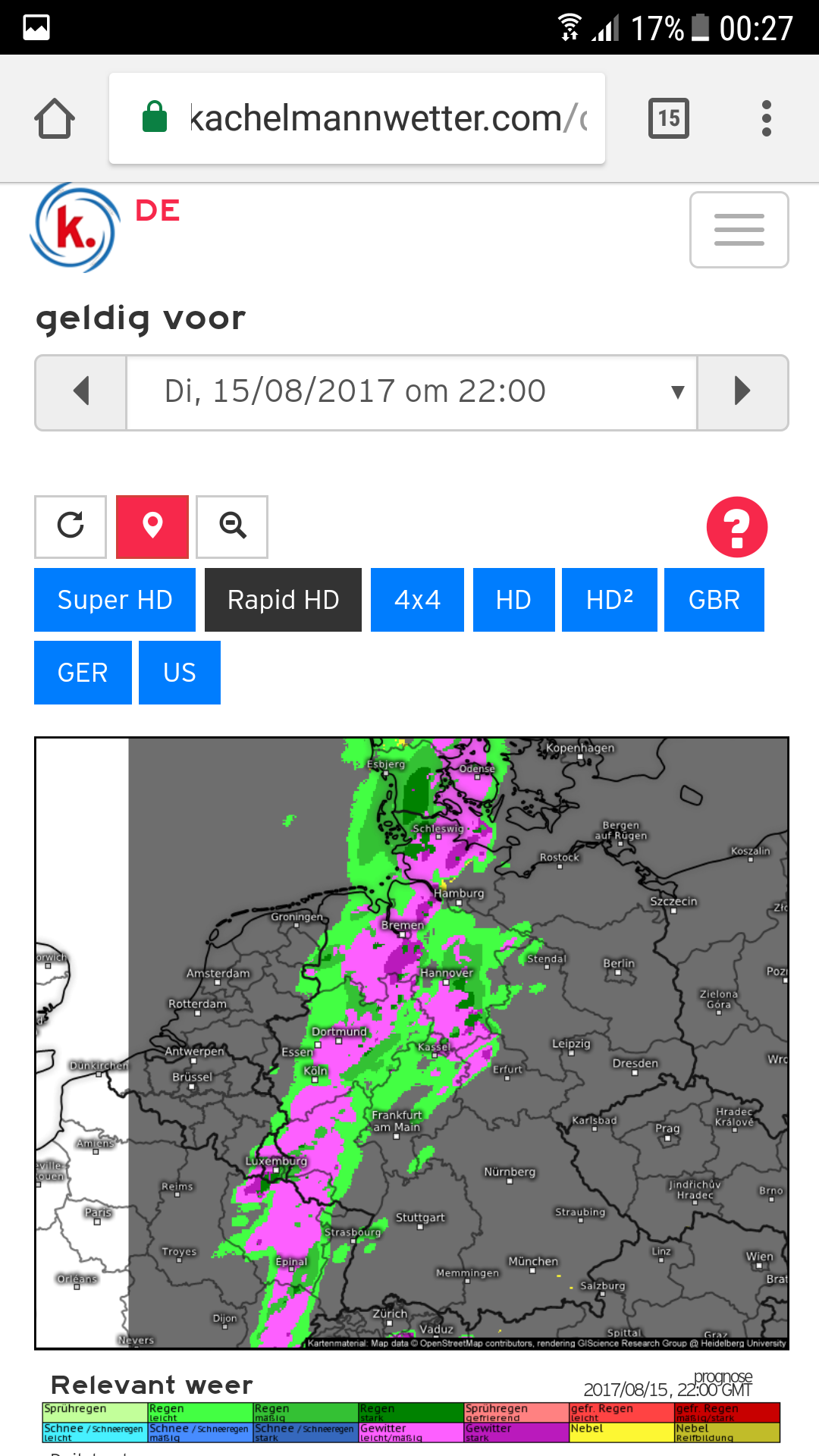This screenshot has width=819, height=1456.
Task: Reload the map with the refresh icon
Action: click(71, 527)
